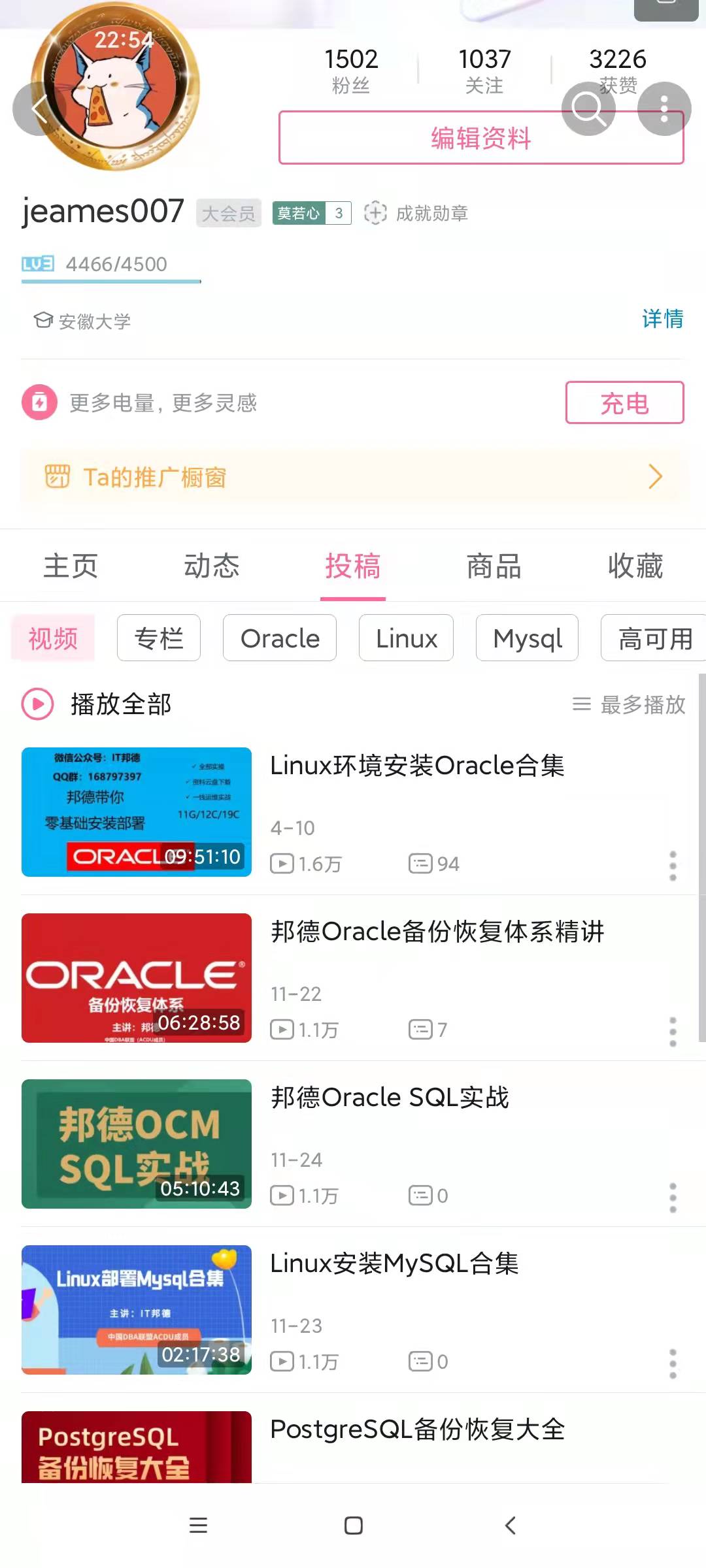Open more options for 邦德Oracle备份恢复体系精讲
Image resolution: width=706 pixels, height=1568 pixels.
[673, 1032]
